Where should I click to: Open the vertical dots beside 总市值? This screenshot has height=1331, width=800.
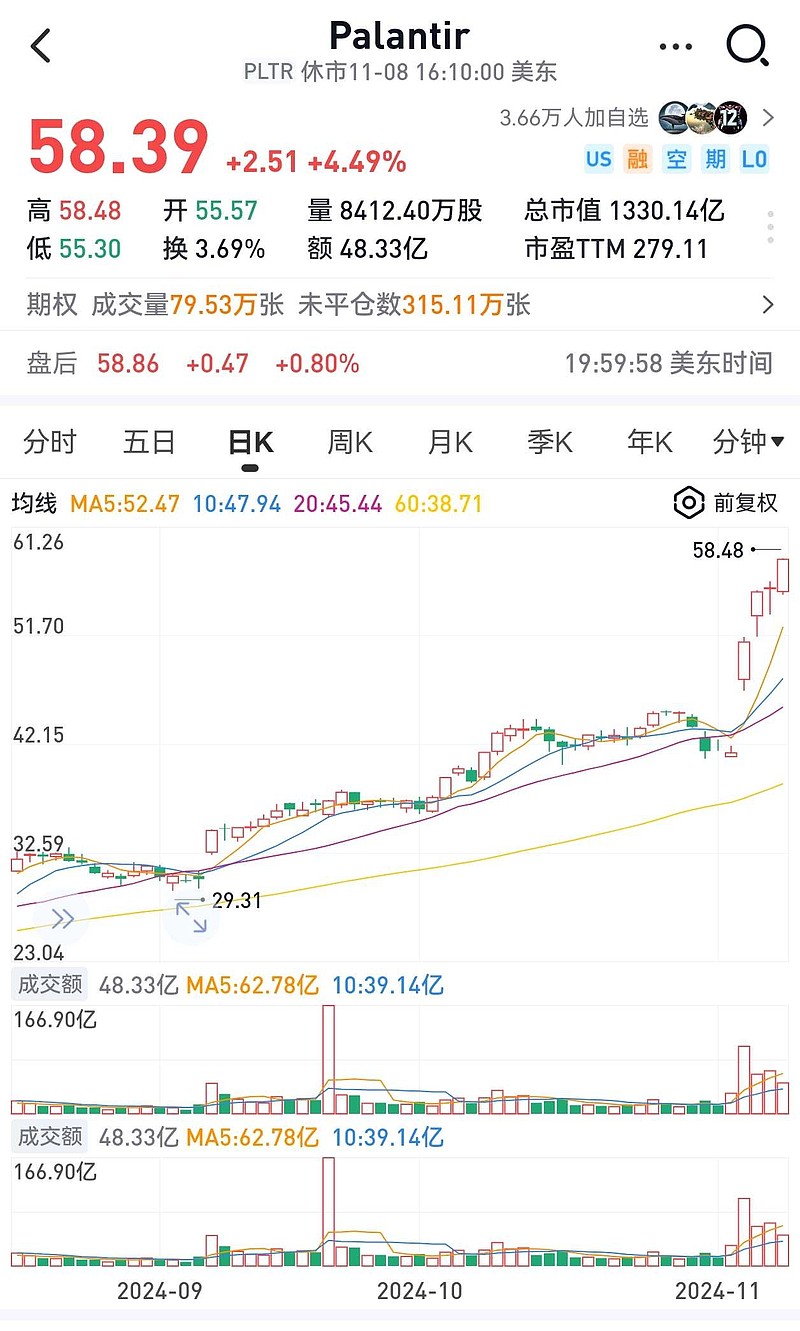point(770,228)
